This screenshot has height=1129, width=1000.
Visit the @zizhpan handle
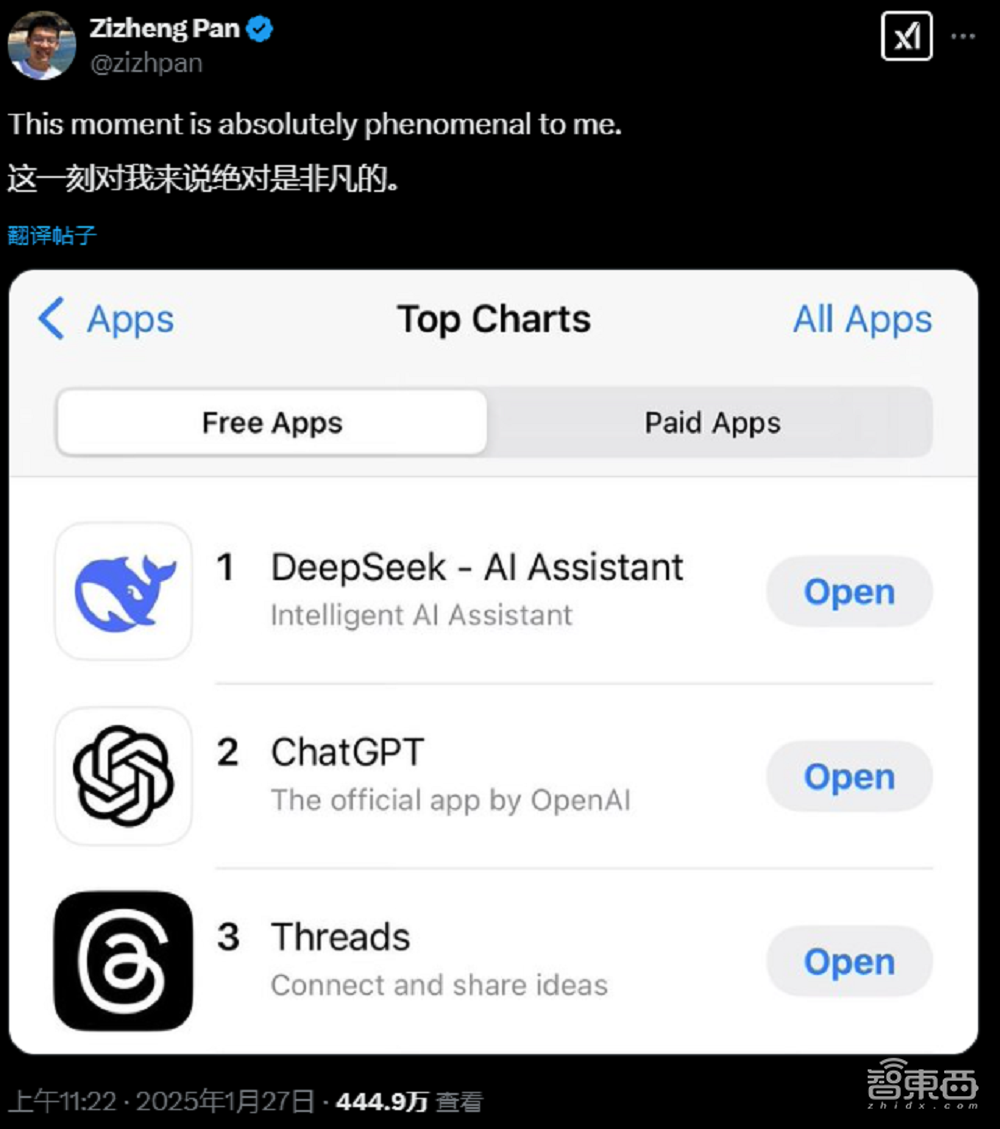146,63
